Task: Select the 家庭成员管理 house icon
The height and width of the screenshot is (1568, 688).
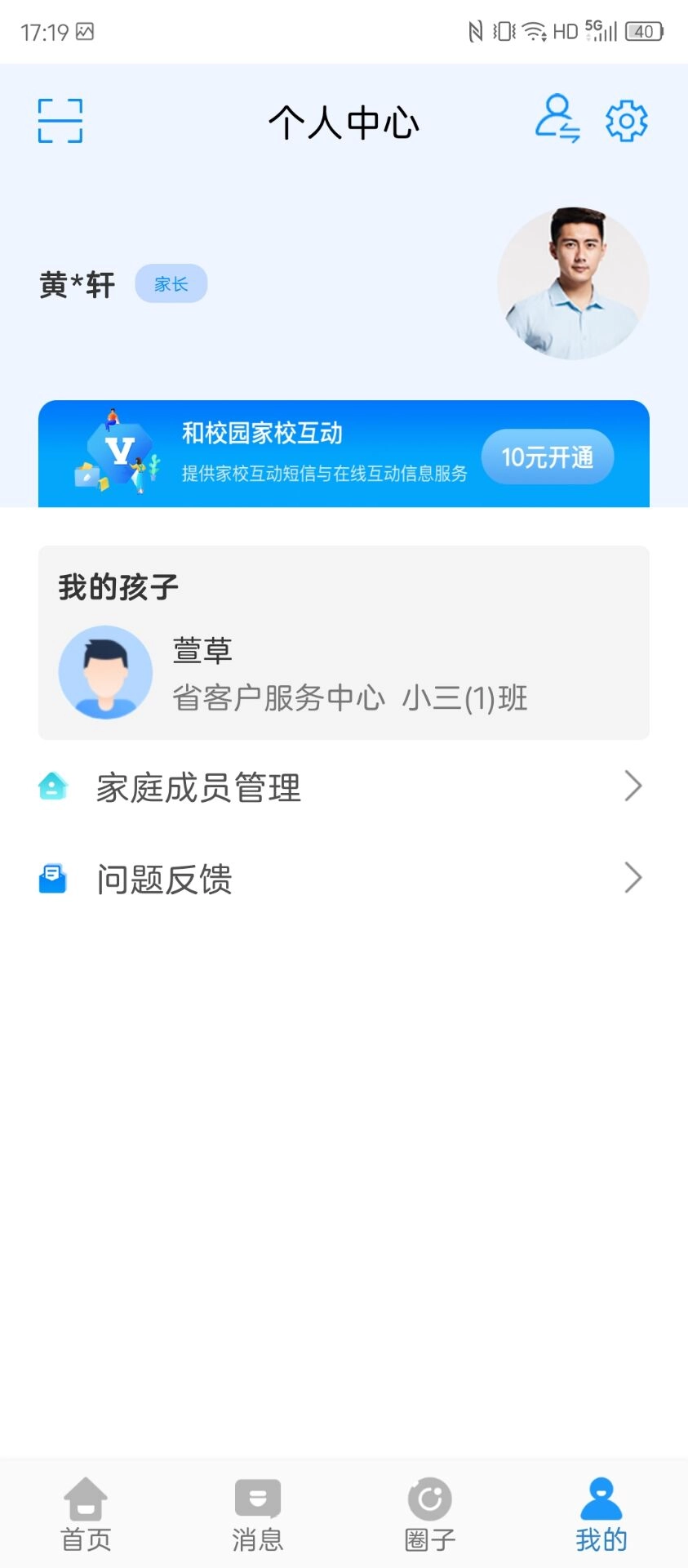Action: point(51,786)
